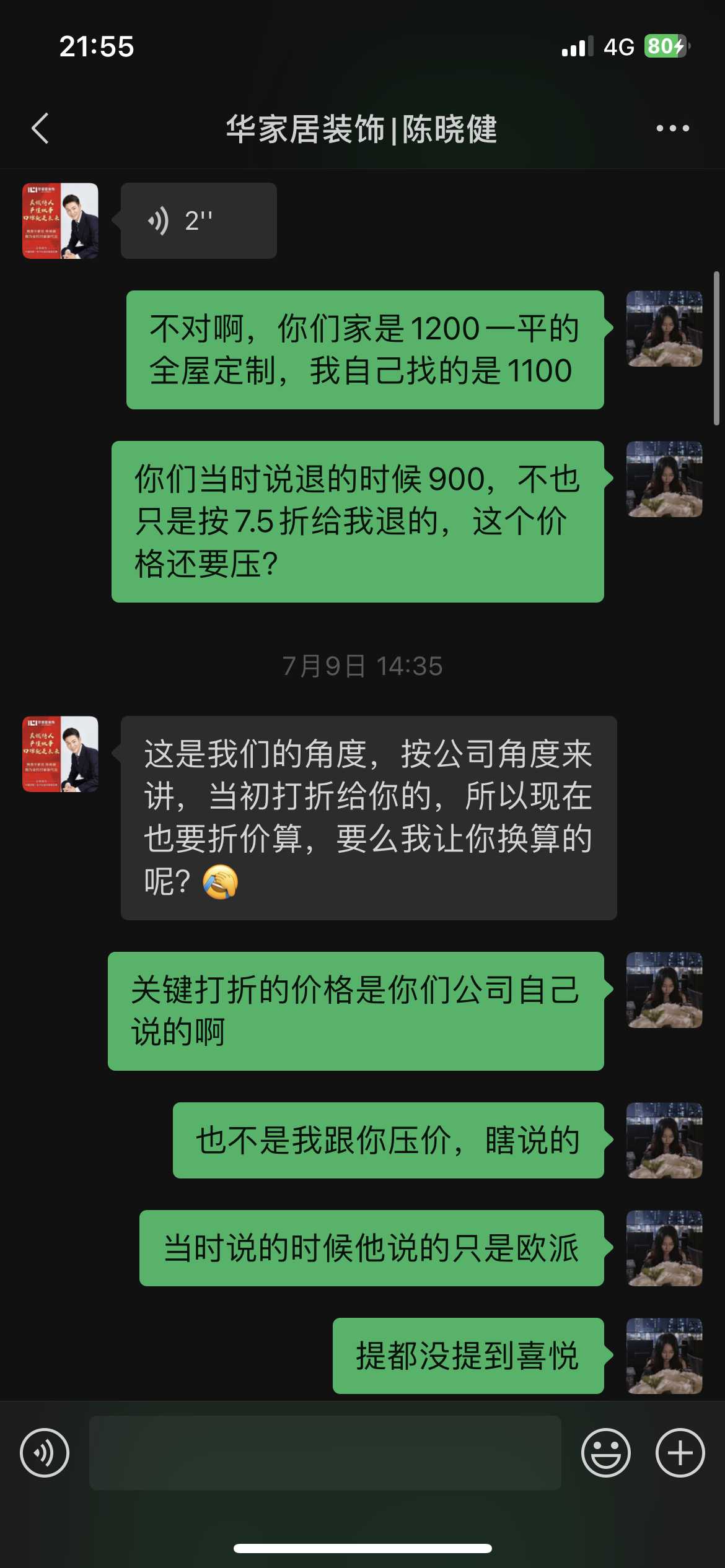The width and height of the screenshot is (725, 1568).
Task: Open the plus attachments menu
Action: [680, 1453]
